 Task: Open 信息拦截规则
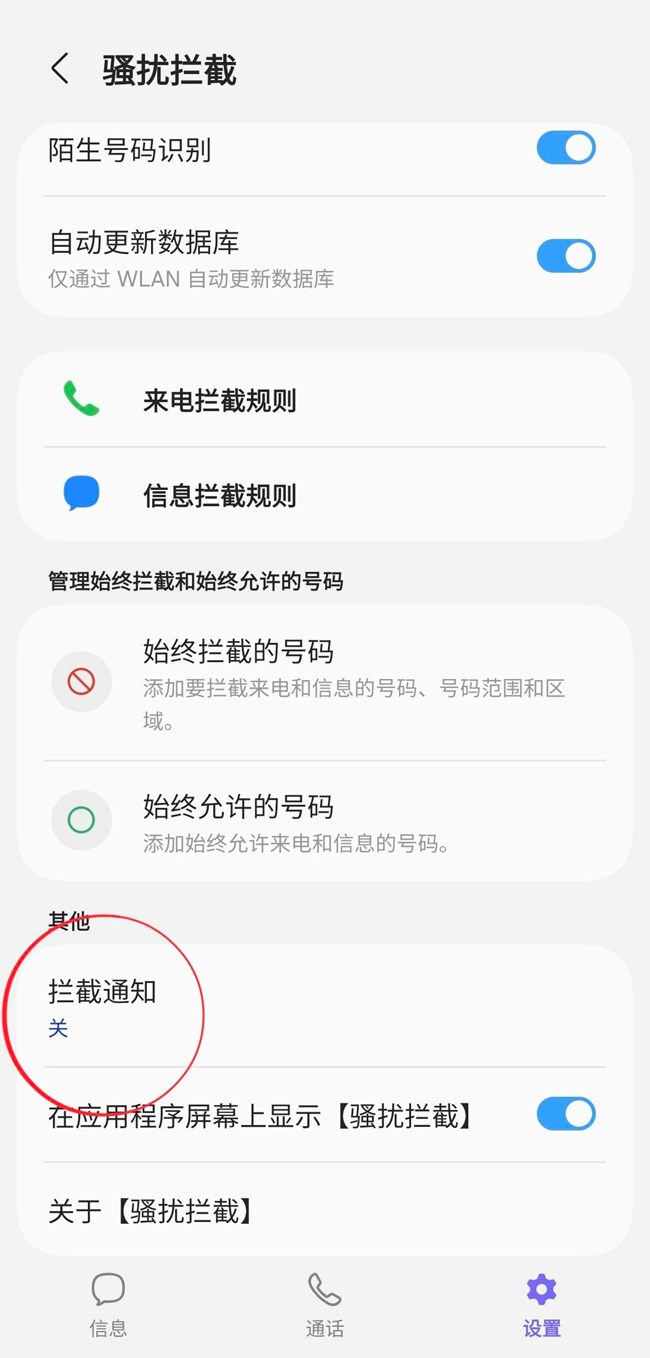click(x=324, y=495)
